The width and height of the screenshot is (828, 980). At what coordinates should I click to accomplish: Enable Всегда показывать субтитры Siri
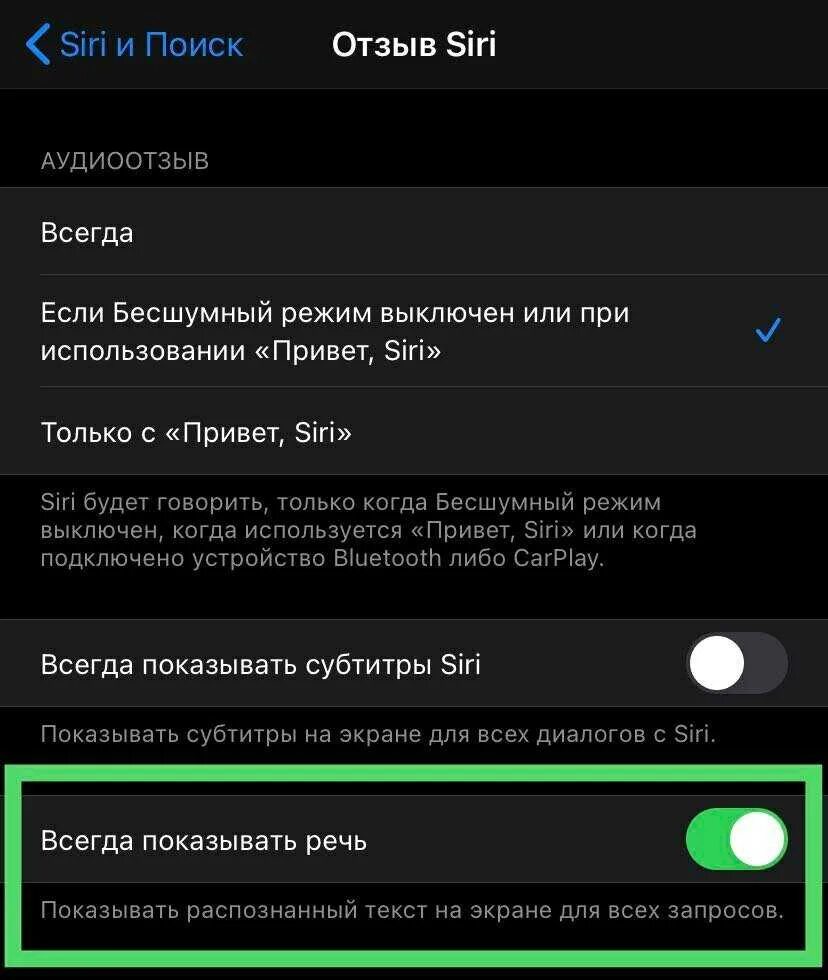[737, 663]
